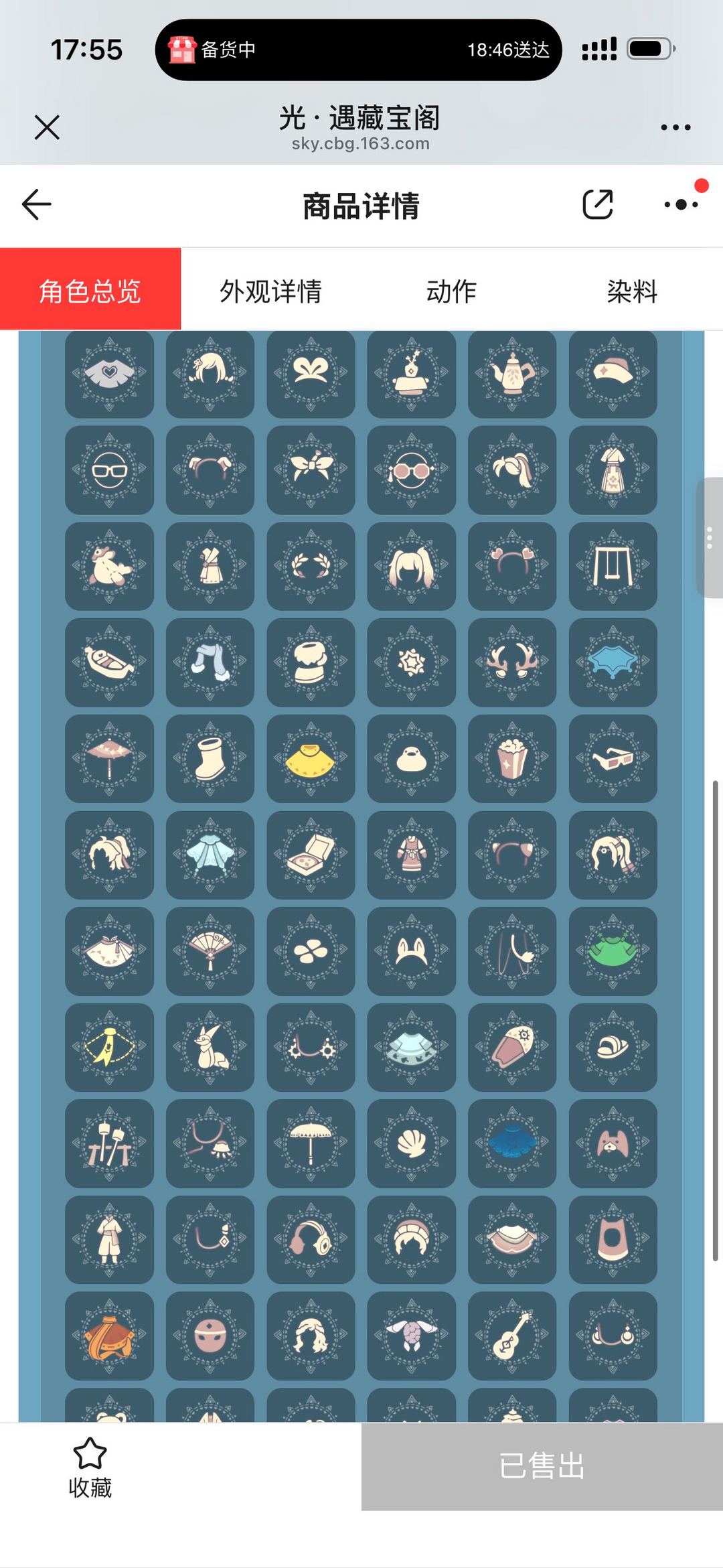Select the 角色总览 tab
723x1568 pixels.
point(90,289)
